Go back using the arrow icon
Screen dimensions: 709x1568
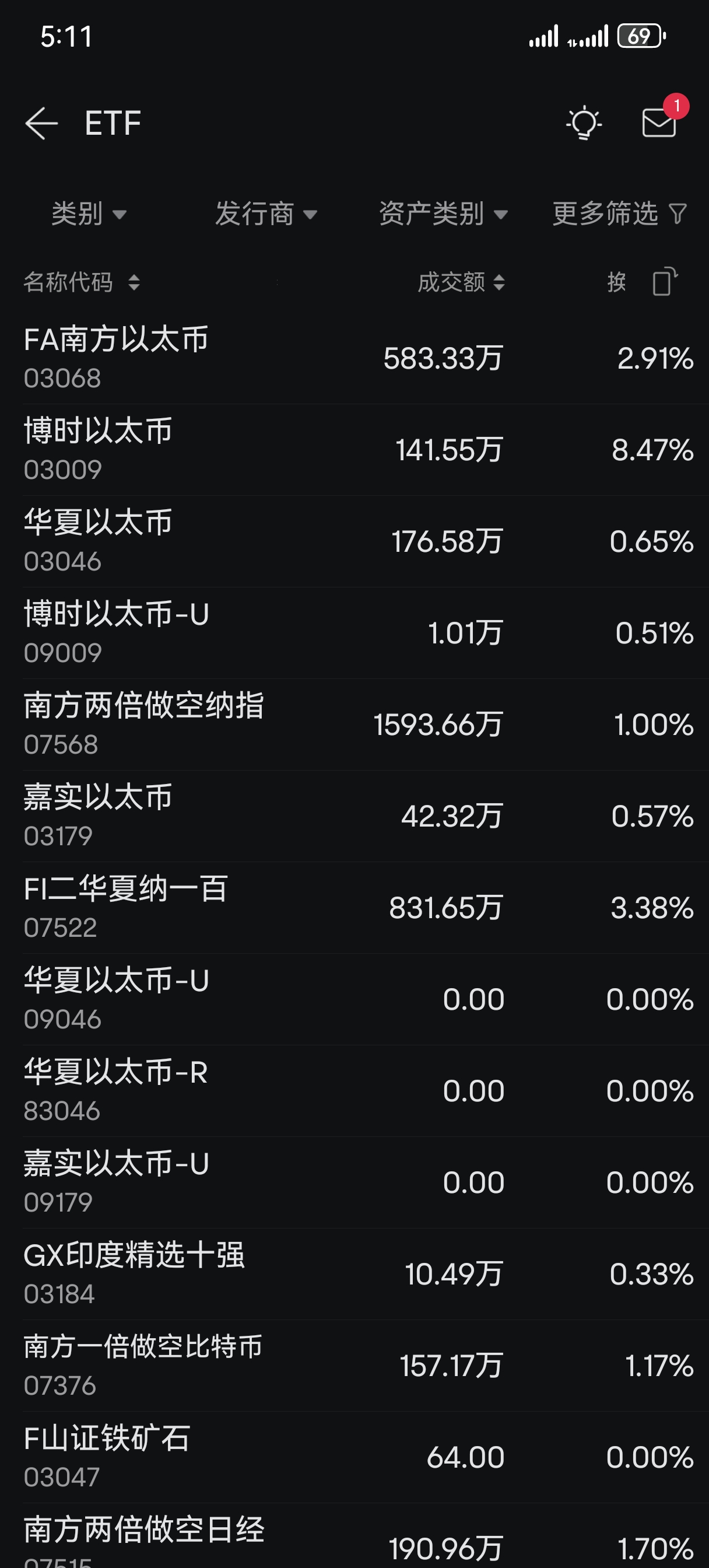[41, 123]
